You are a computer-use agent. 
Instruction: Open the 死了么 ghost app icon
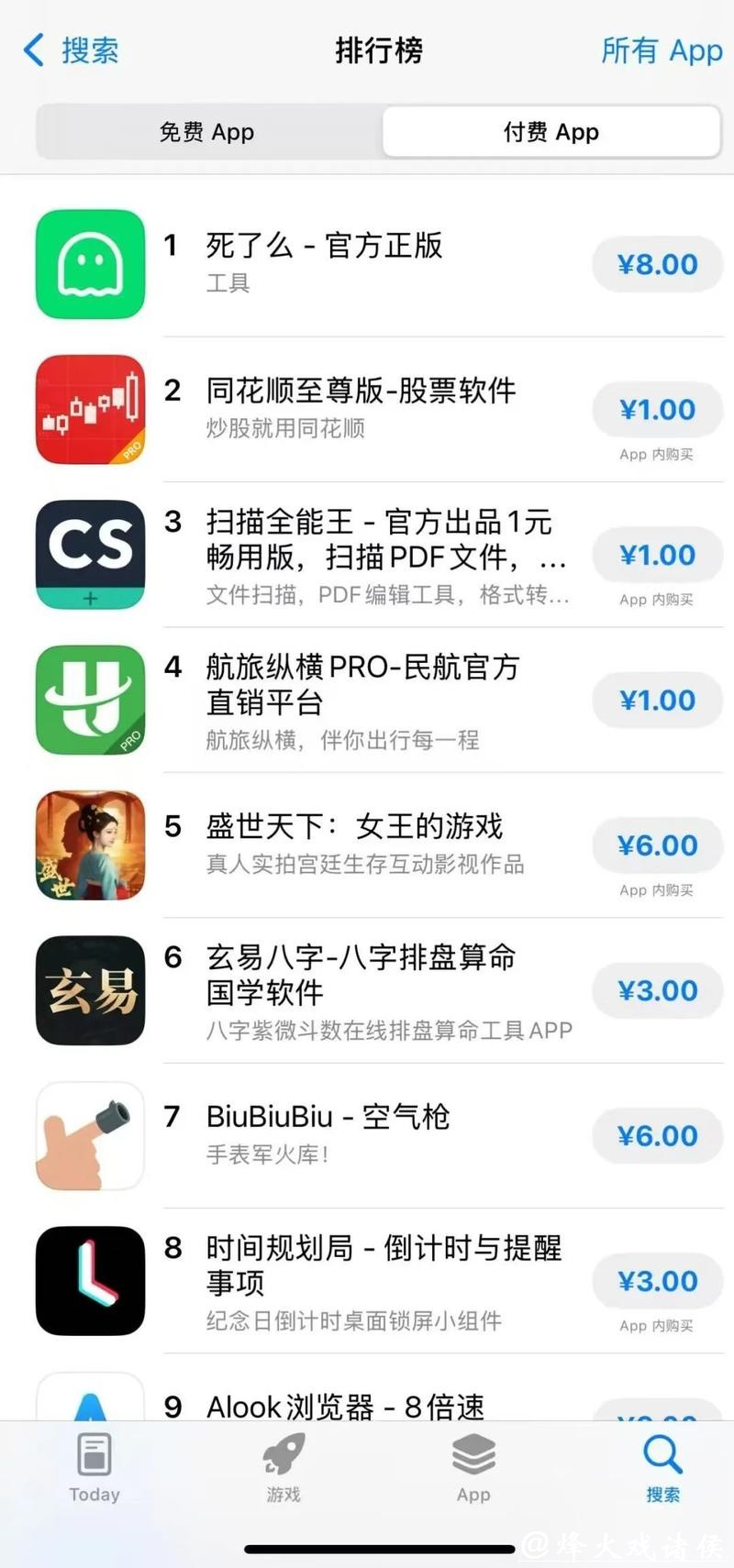(89, 264)
